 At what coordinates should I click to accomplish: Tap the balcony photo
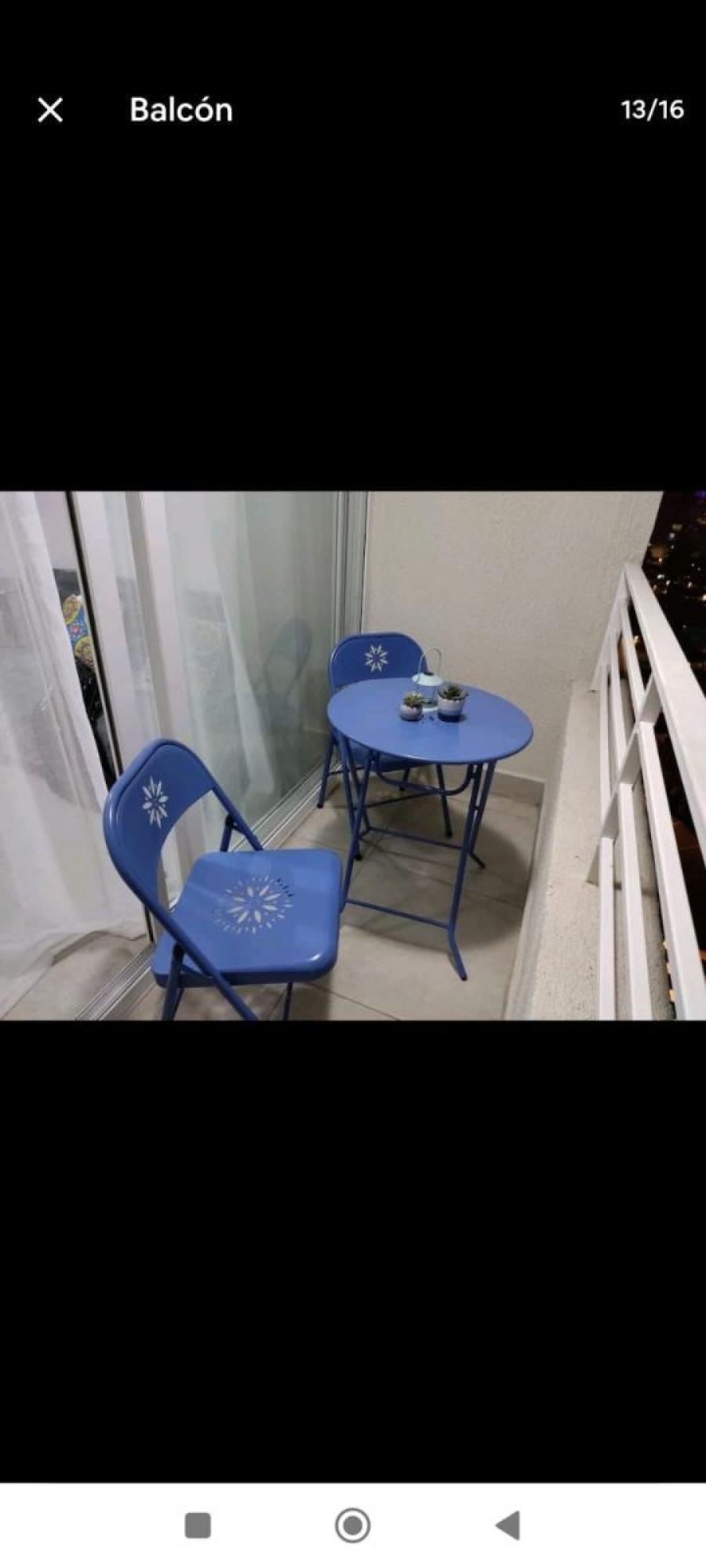point(353,756)
